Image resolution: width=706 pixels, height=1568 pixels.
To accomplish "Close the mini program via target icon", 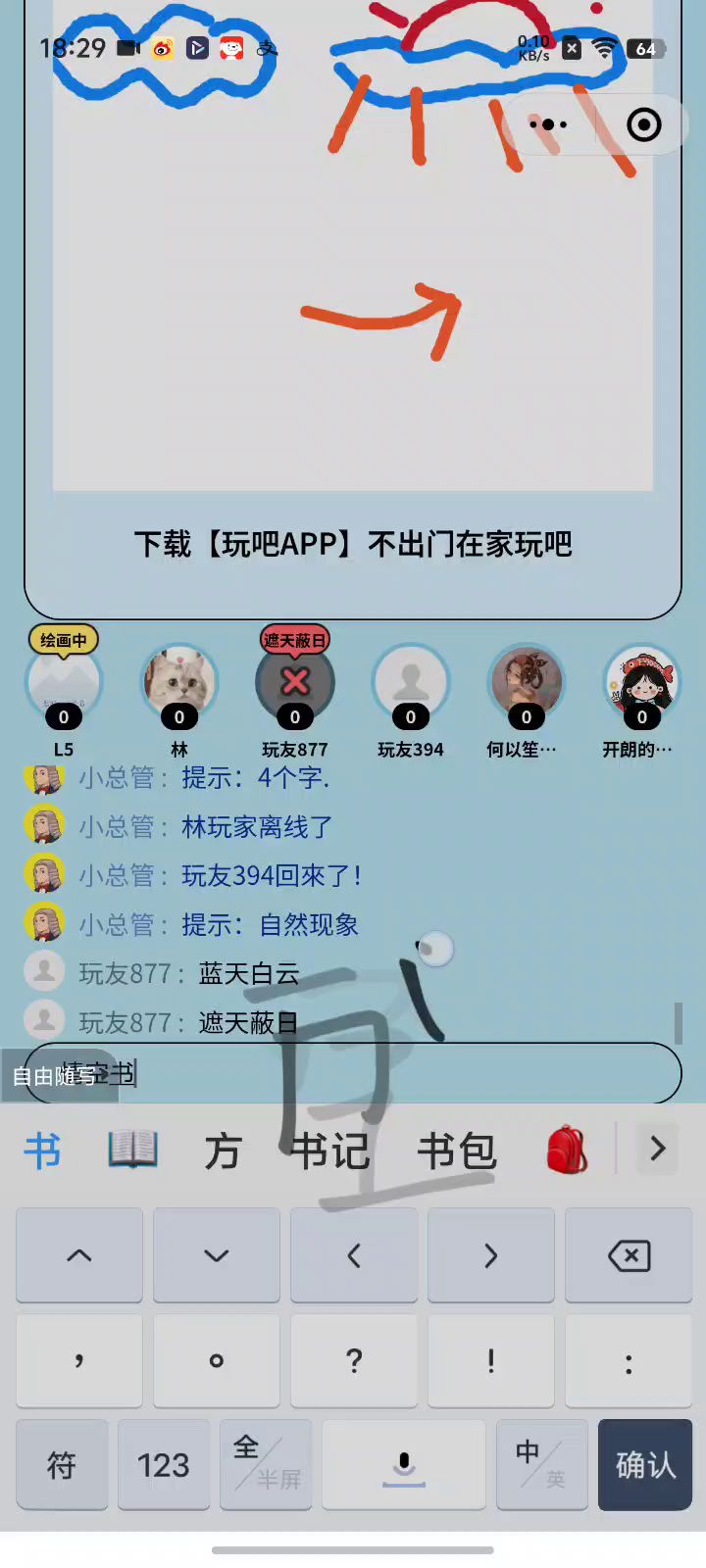I will [643, 124].
